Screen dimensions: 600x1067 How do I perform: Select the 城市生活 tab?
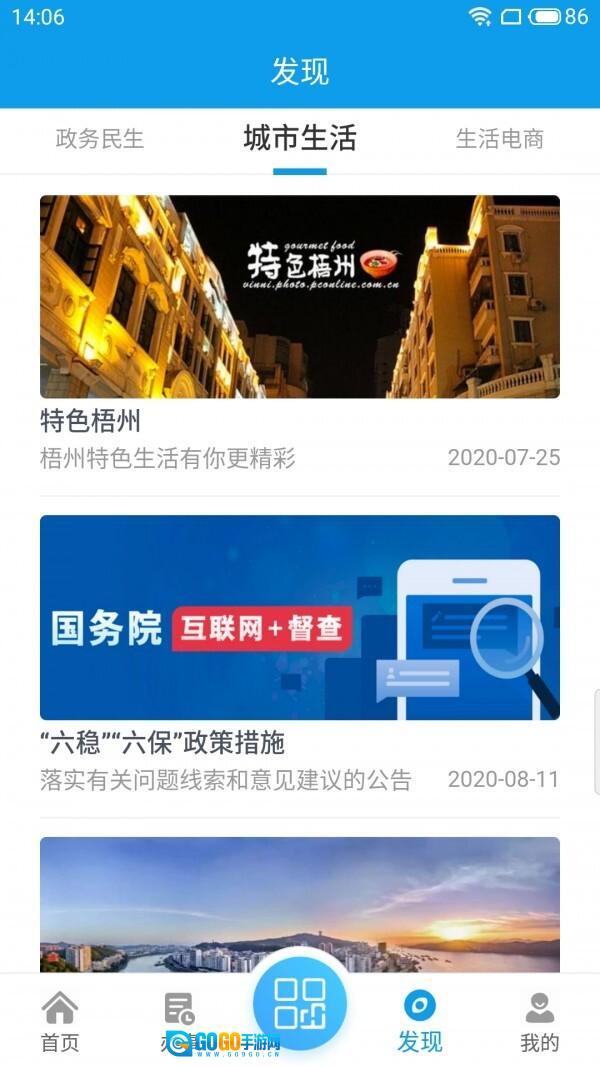click(x=300, y=139)
